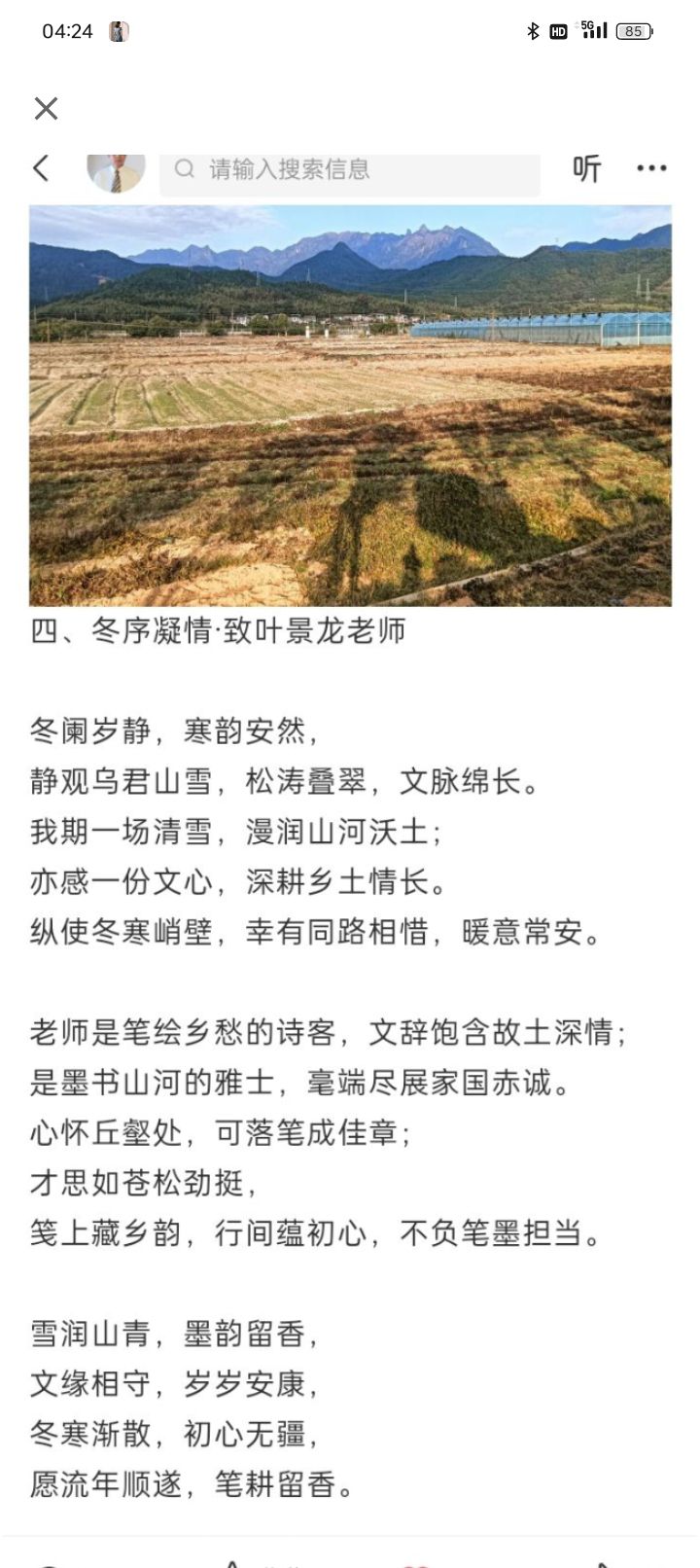Close the current page with the X

pyautogui.click(x=46, y=108)
